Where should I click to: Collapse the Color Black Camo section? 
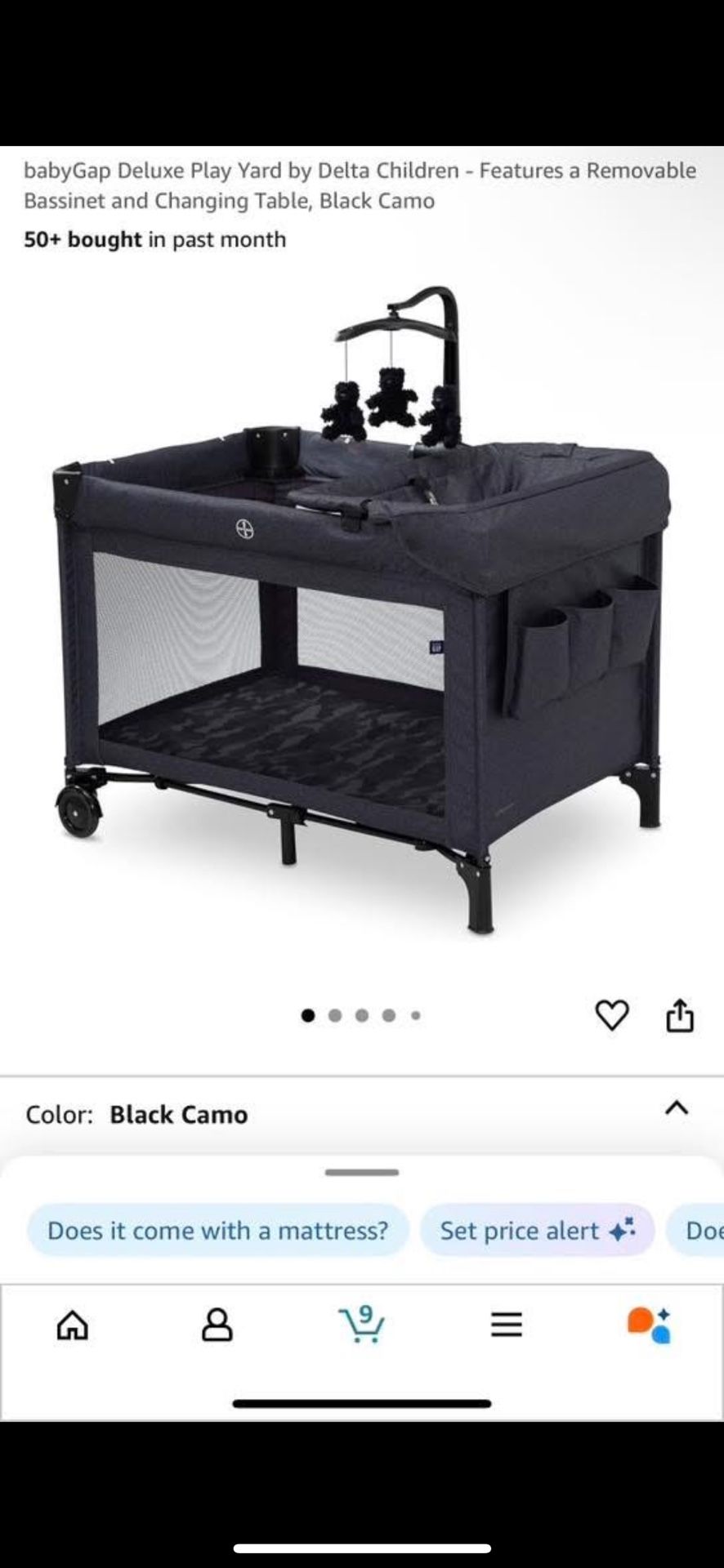pyautogui.click(x=677, y=1108)
